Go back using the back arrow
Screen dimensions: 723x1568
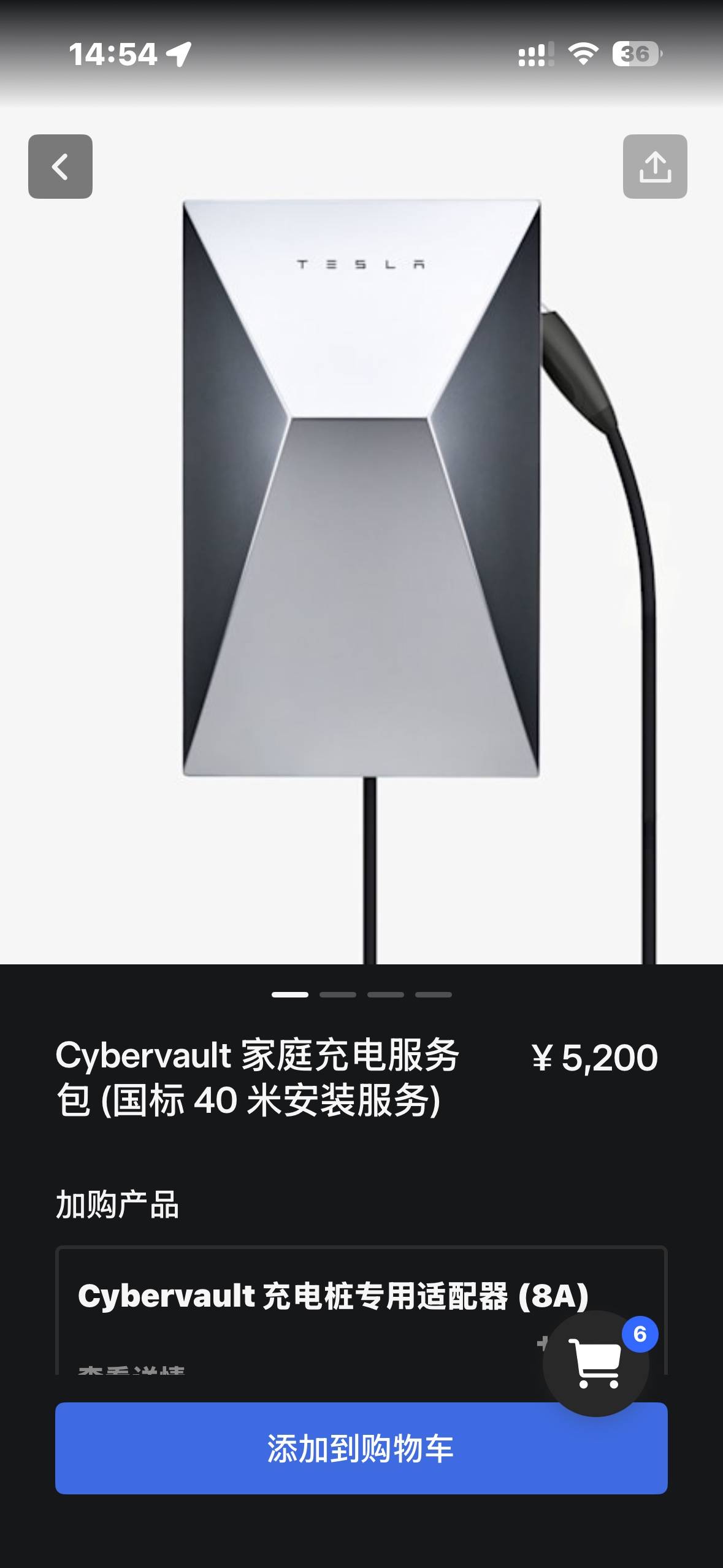(x=60, y=166)
